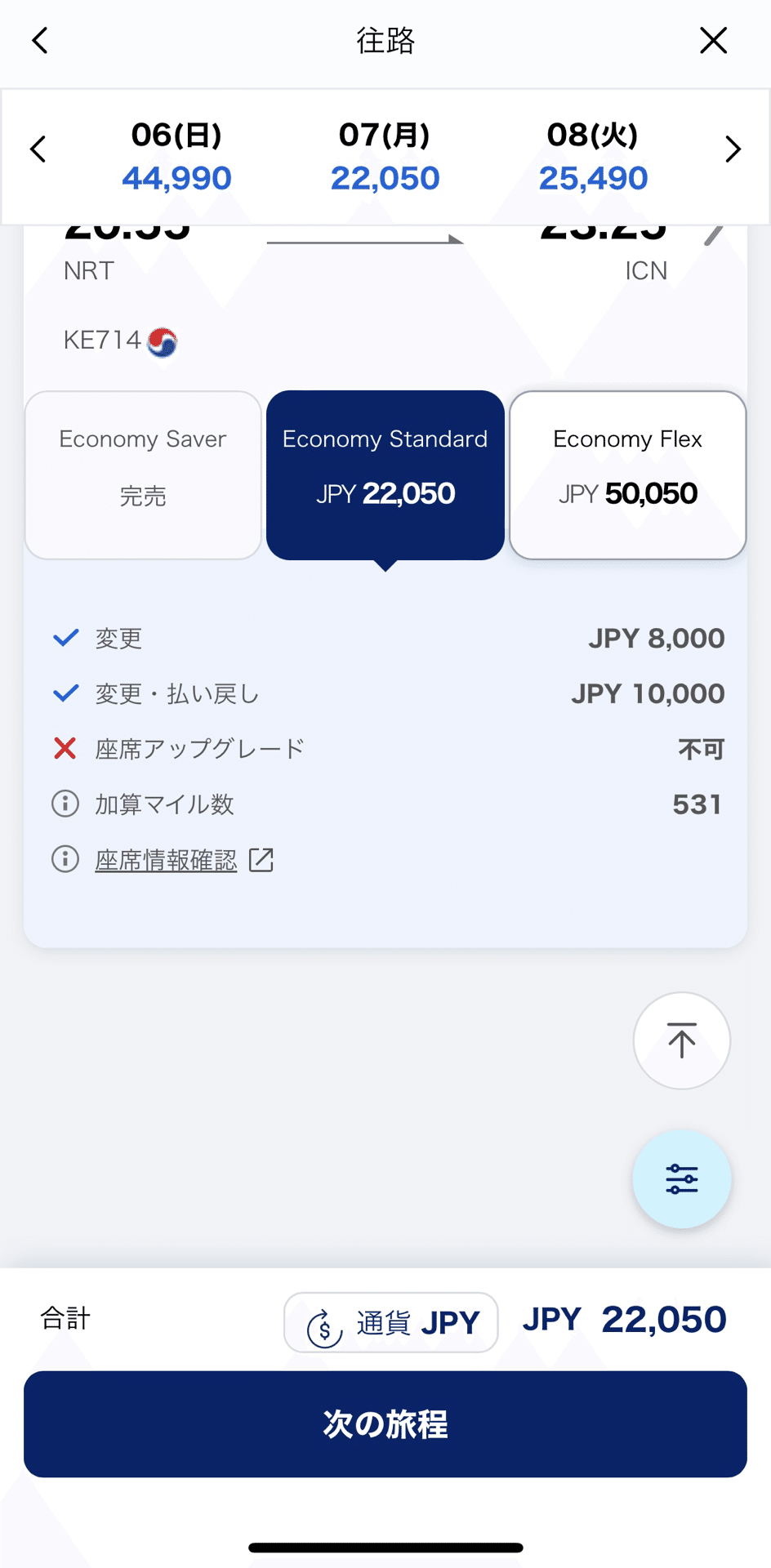Open the 座席情報確認 link
This screenshot has height=1568, width=771.
click(166, 860)
